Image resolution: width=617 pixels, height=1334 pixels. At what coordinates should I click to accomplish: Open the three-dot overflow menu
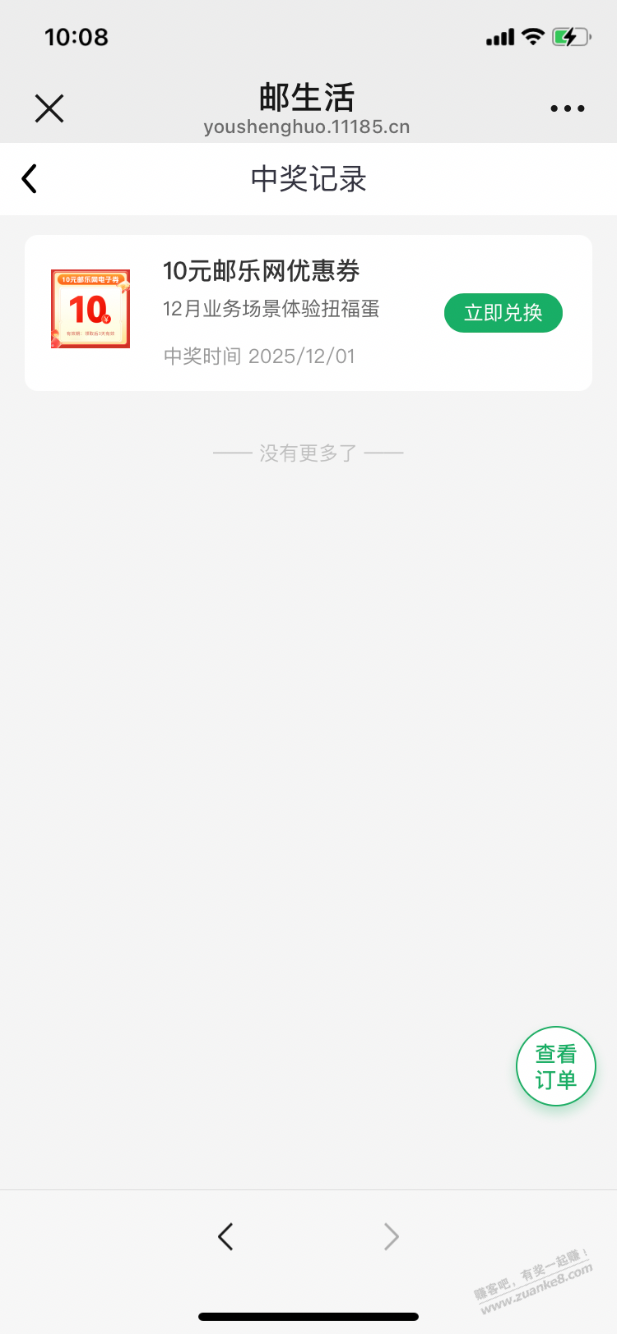tap(567, 108)
